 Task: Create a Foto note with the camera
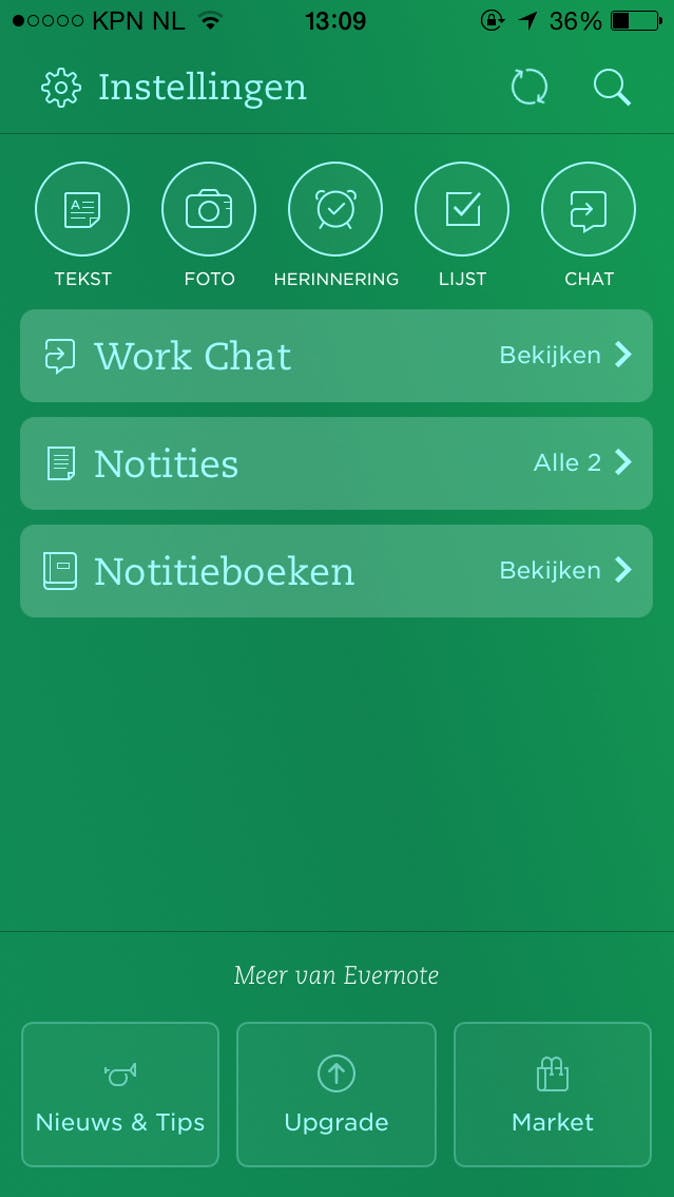[x=209, y=209]
